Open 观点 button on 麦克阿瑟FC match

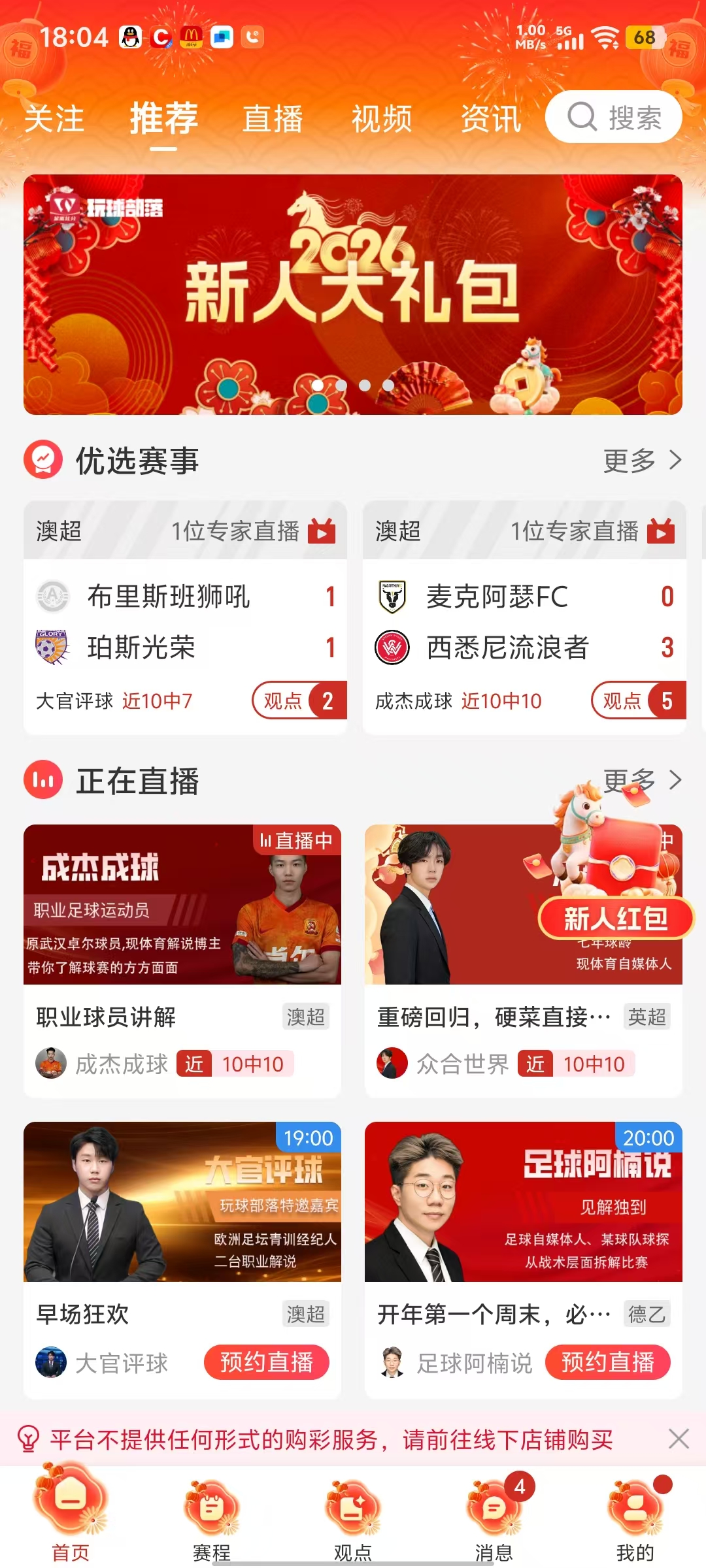[x=637, y=700]
